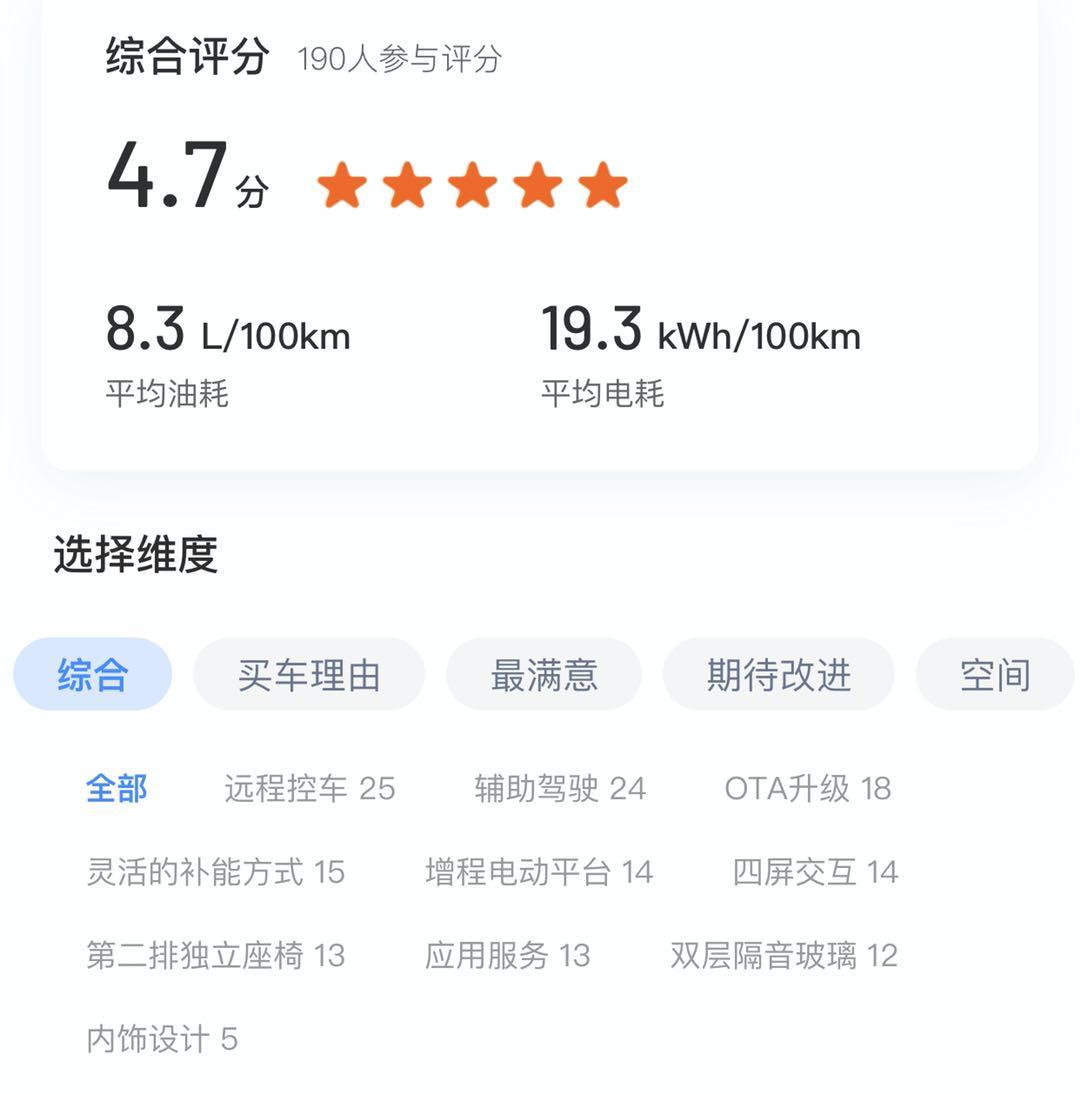
Task: Tap the 应用服务 13 tag
Action: [x=507, y=955]
